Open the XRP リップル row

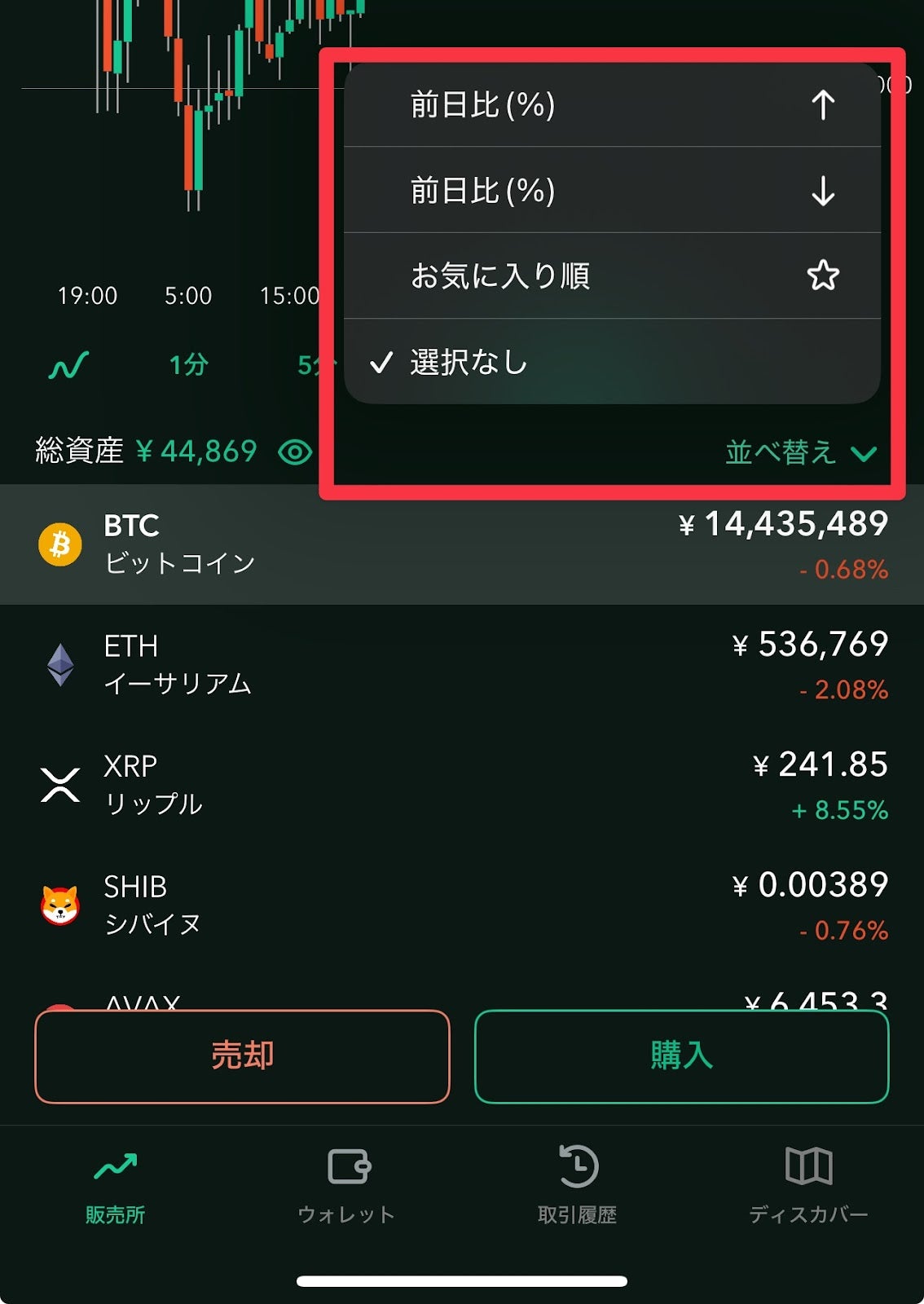click(x=461, y=786)
